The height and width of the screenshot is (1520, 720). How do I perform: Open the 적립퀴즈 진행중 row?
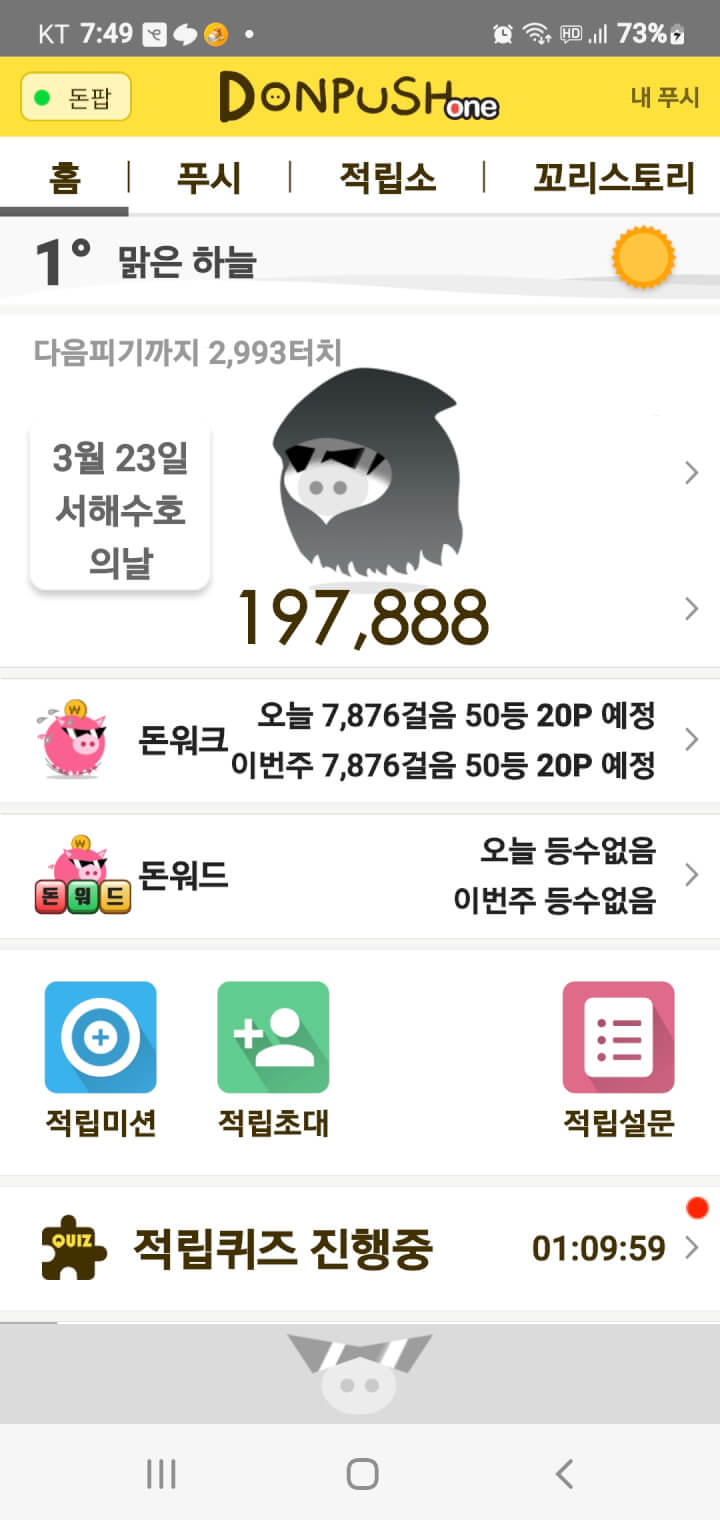(360, 1248)
